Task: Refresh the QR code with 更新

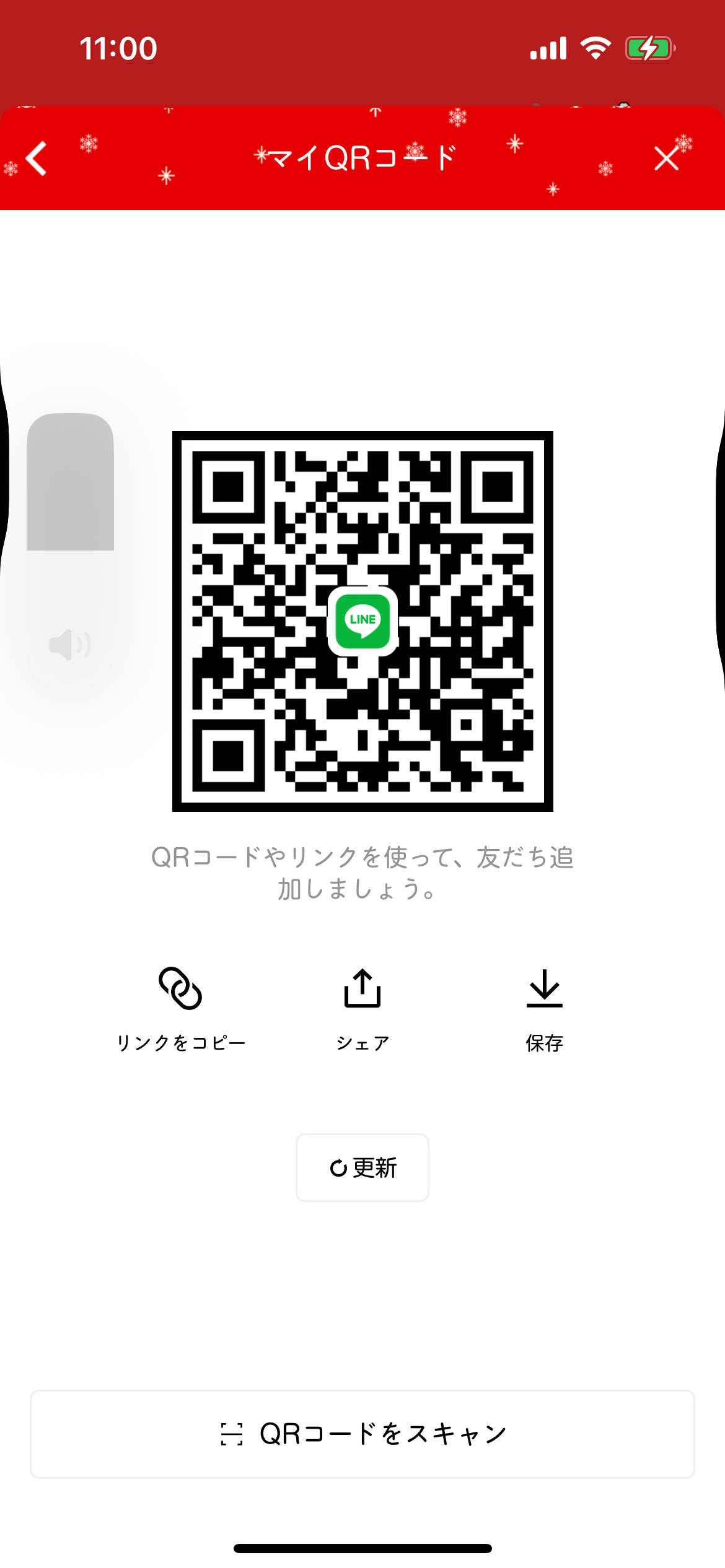Action: click(362, 1168)
